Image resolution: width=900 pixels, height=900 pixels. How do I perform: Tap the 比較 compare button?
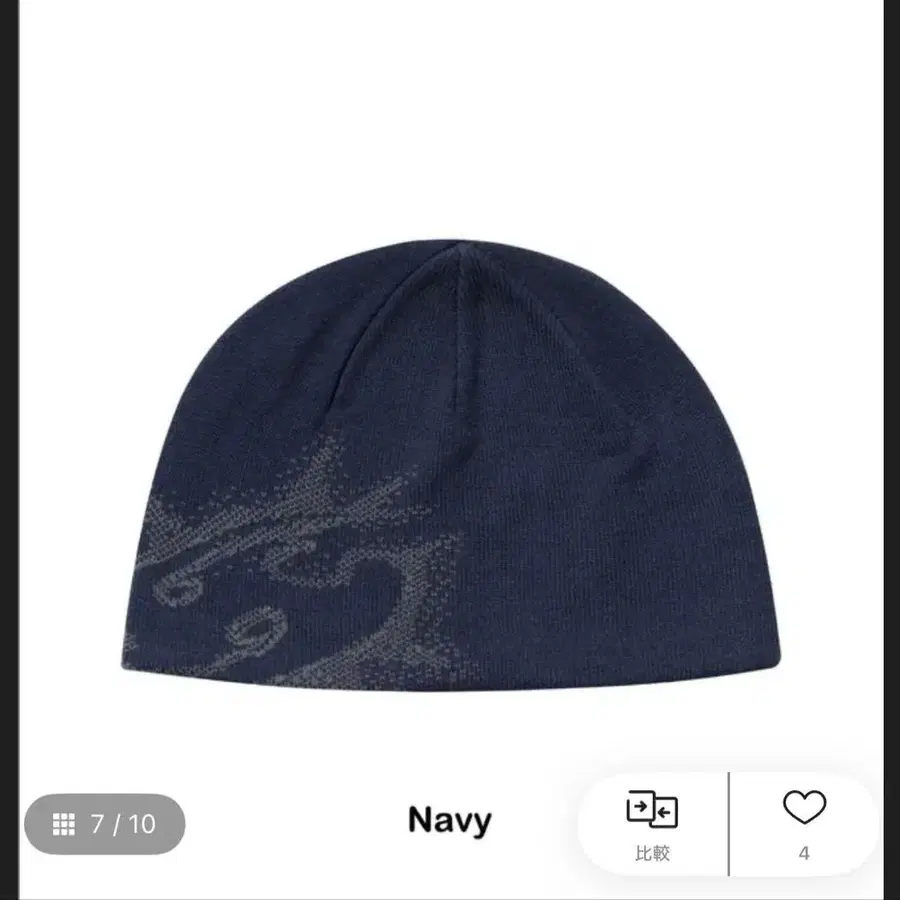[x=652, y=823]
